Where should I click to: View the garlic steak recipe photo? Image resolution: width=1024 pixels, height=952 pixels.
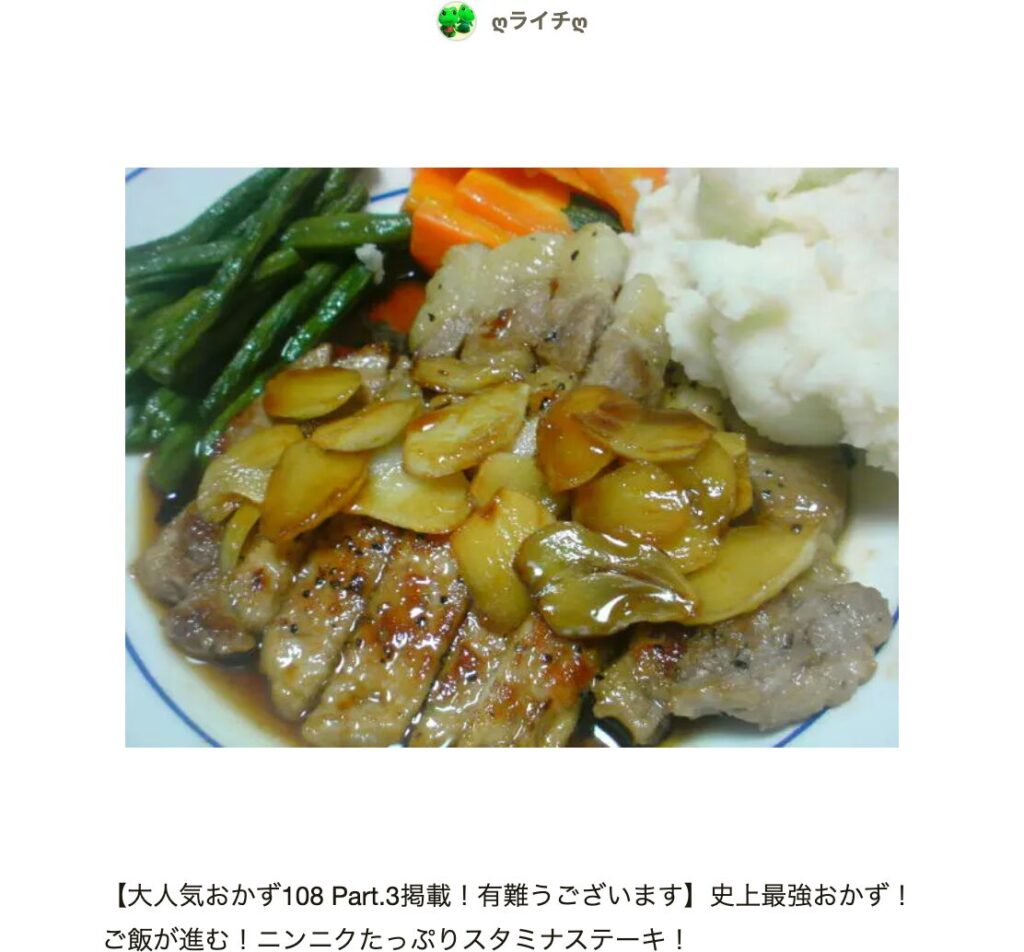(511, 457)
